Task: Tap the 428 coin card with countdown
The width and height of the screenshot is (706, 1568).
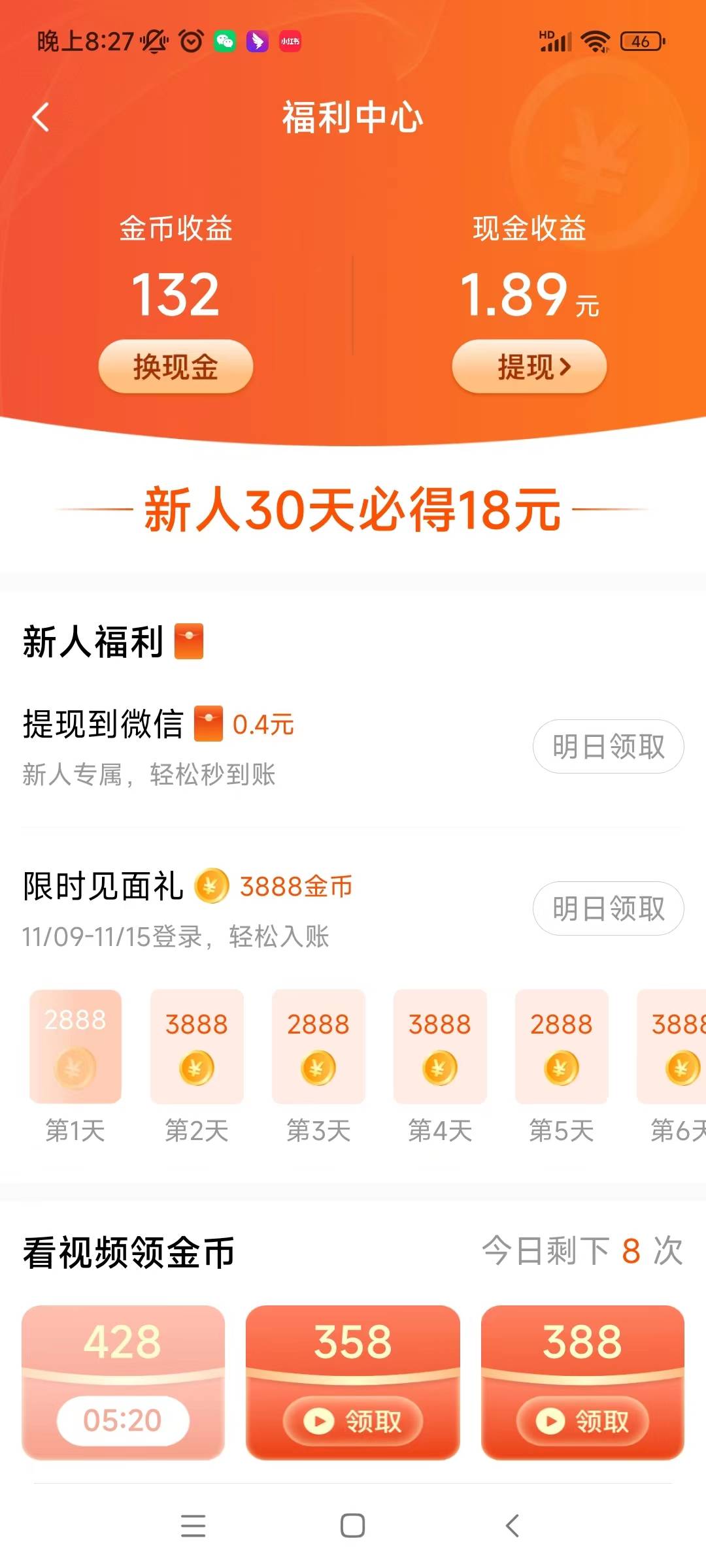Action: point(123,1382)
